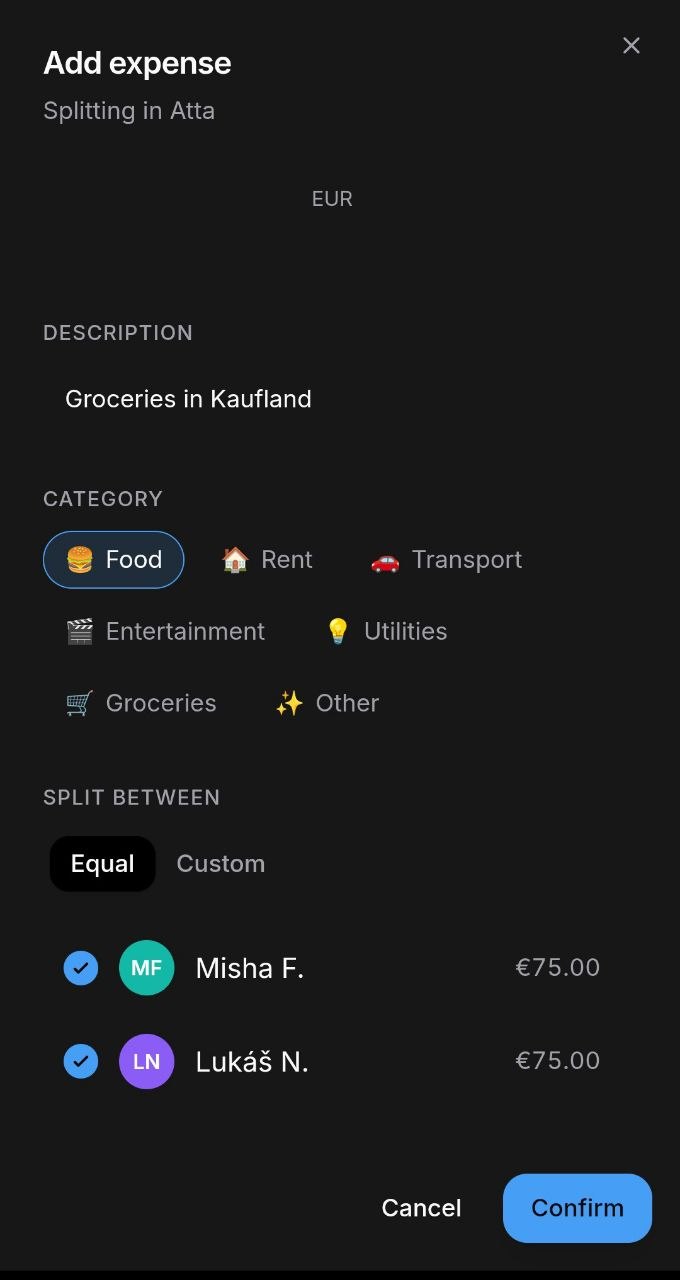Select the Utilities category chip
Image resolution: width=680 pixels, height=1280 pixels.
click(x=386, y=632)
